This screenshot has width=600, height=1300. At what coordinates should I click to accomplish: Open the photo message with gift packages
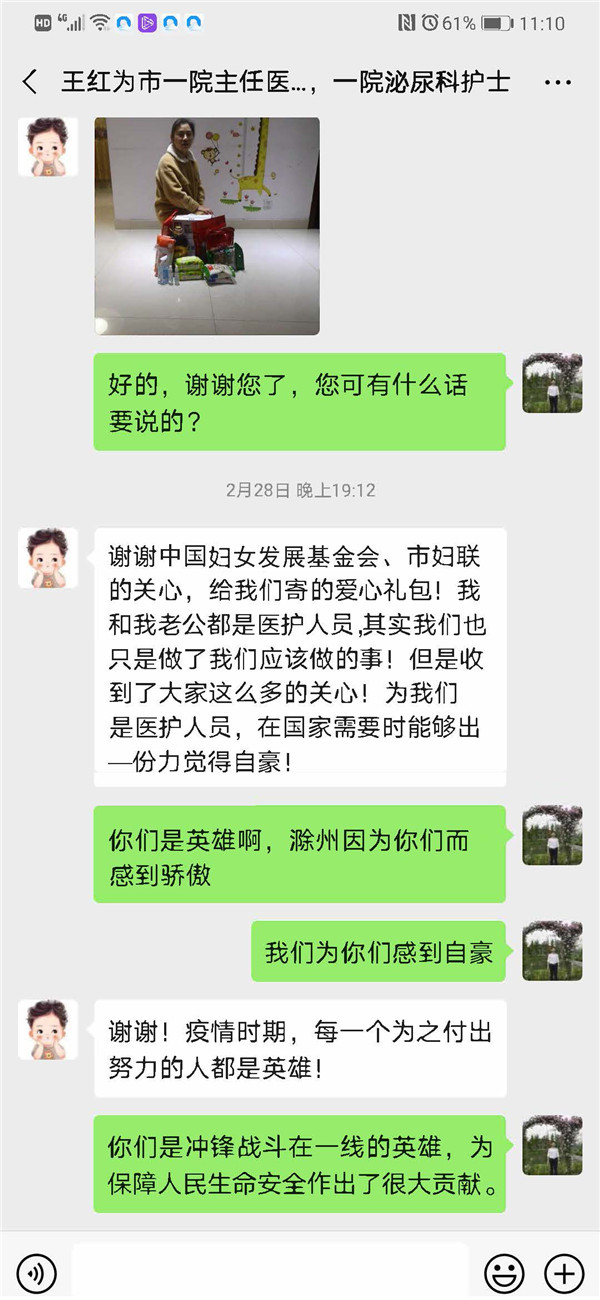point(207,226)
